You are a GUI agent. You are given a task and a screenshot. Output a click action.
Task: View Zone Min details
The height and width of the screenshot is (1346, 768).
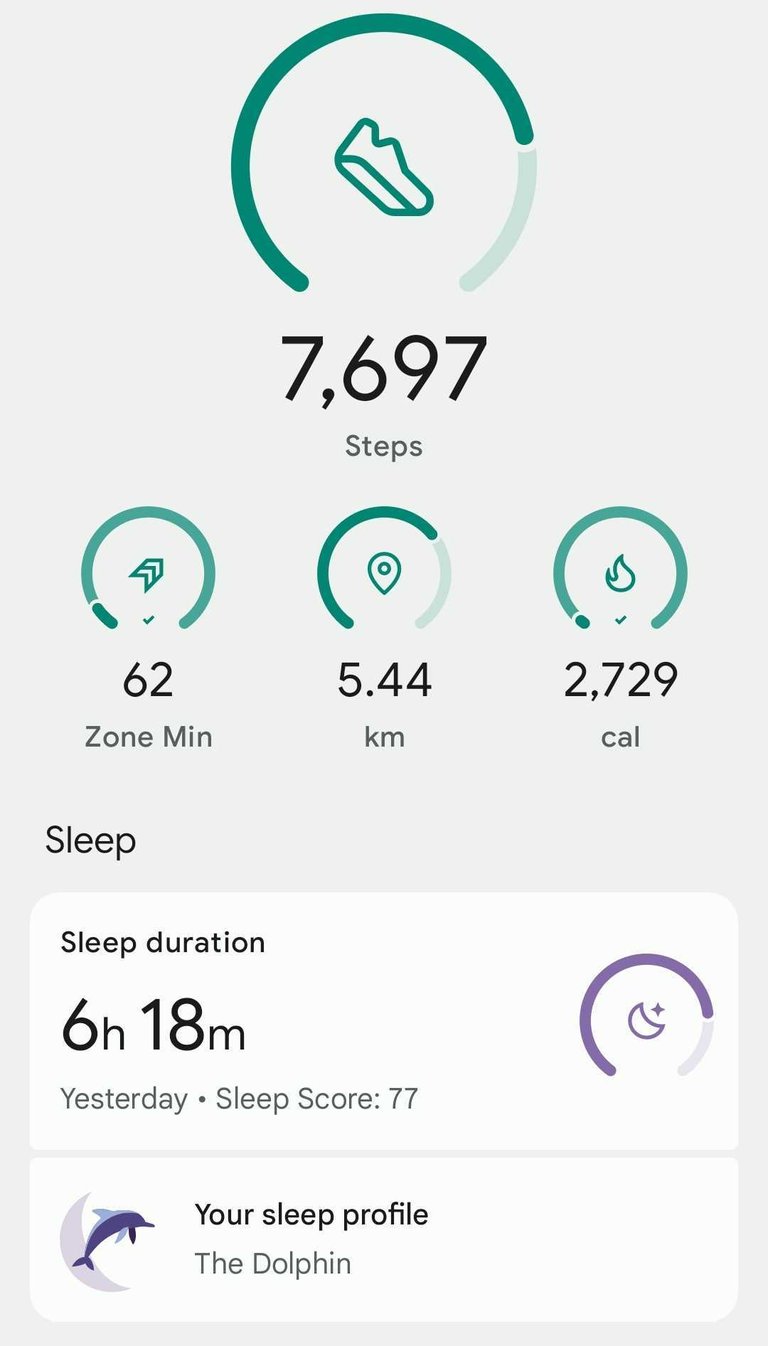(x=148, y=628)
